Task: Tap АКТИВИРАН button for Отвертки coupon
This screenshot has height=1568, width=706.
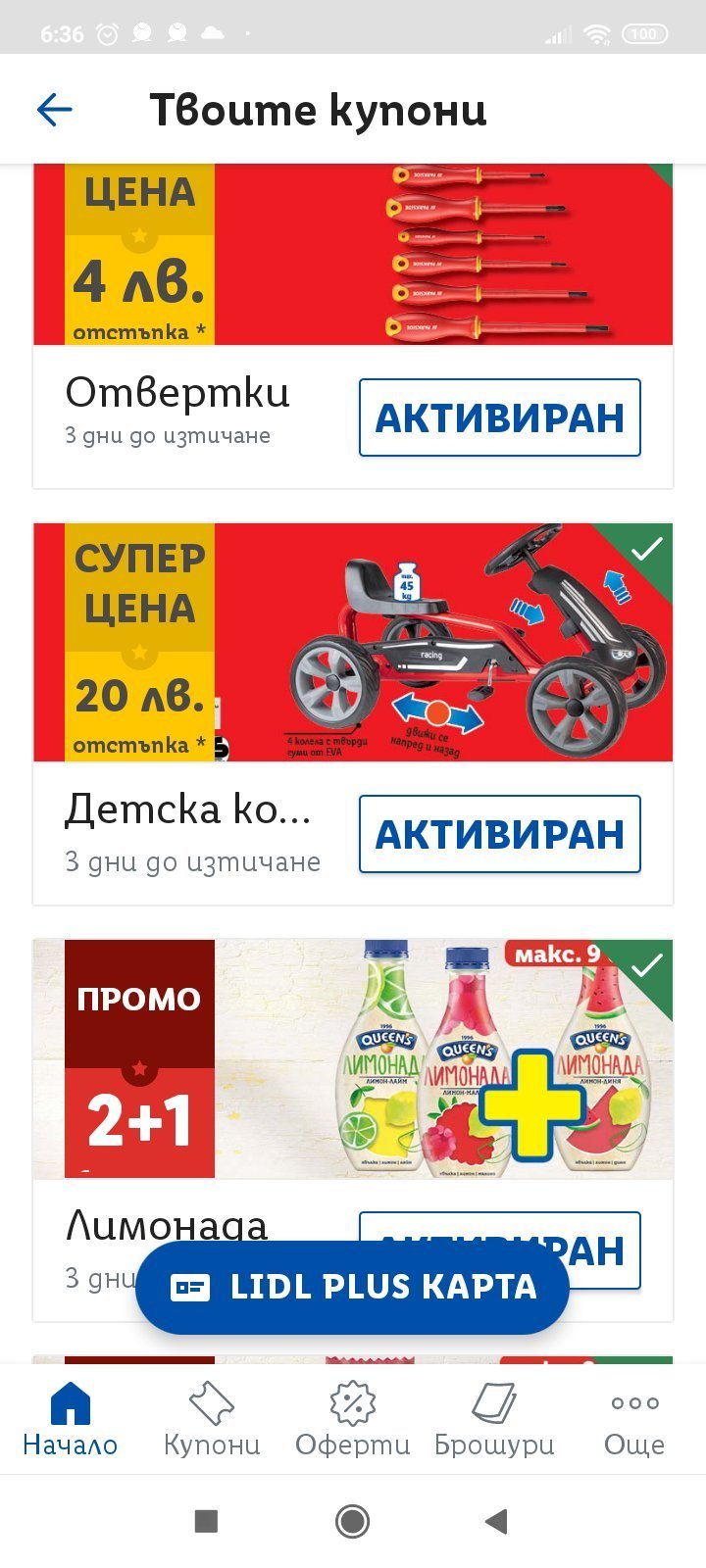Action: (x=499, y=417)
